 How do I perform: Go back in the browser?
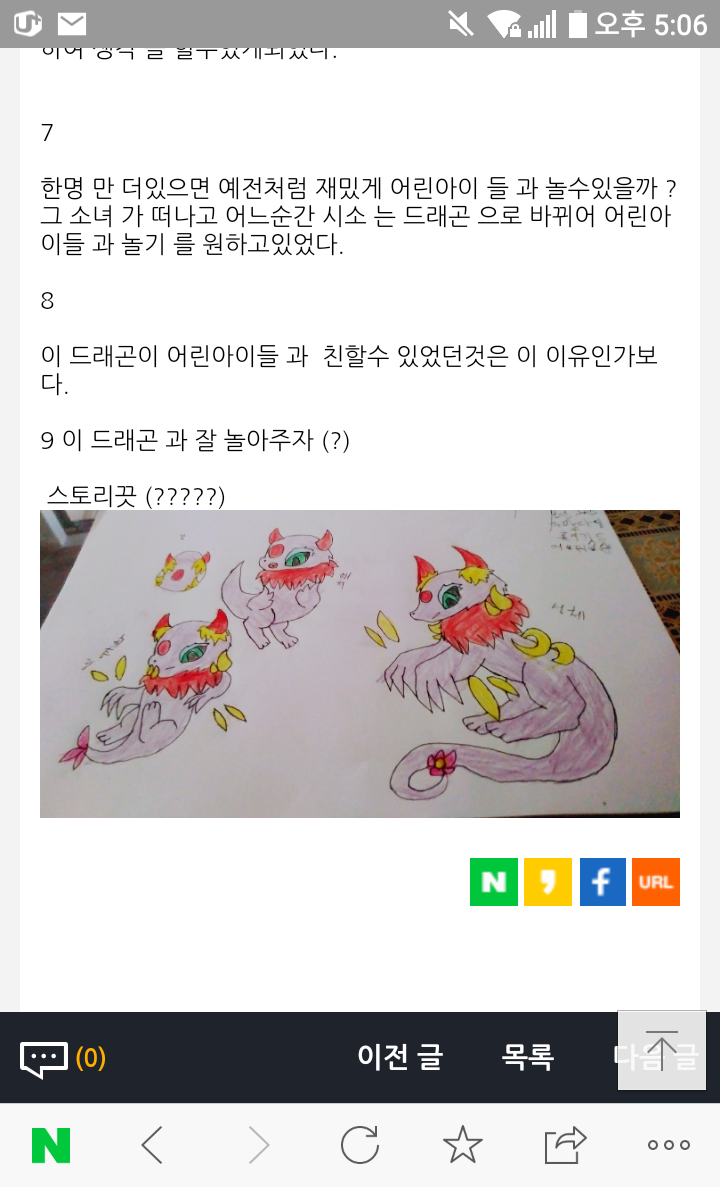(152, 1145)
